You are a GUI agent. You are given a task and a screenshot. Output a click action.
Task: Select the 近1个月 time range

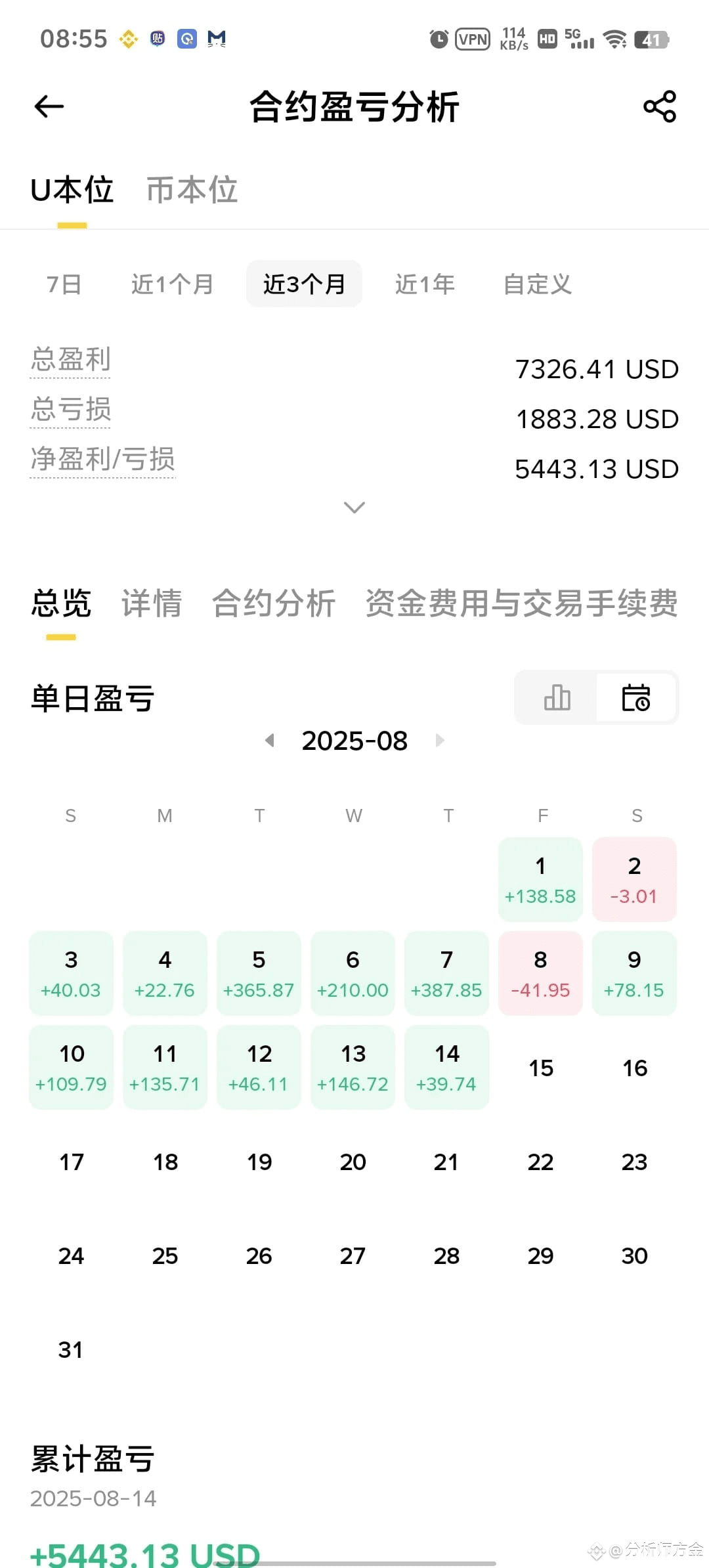(x=172, y=284)
